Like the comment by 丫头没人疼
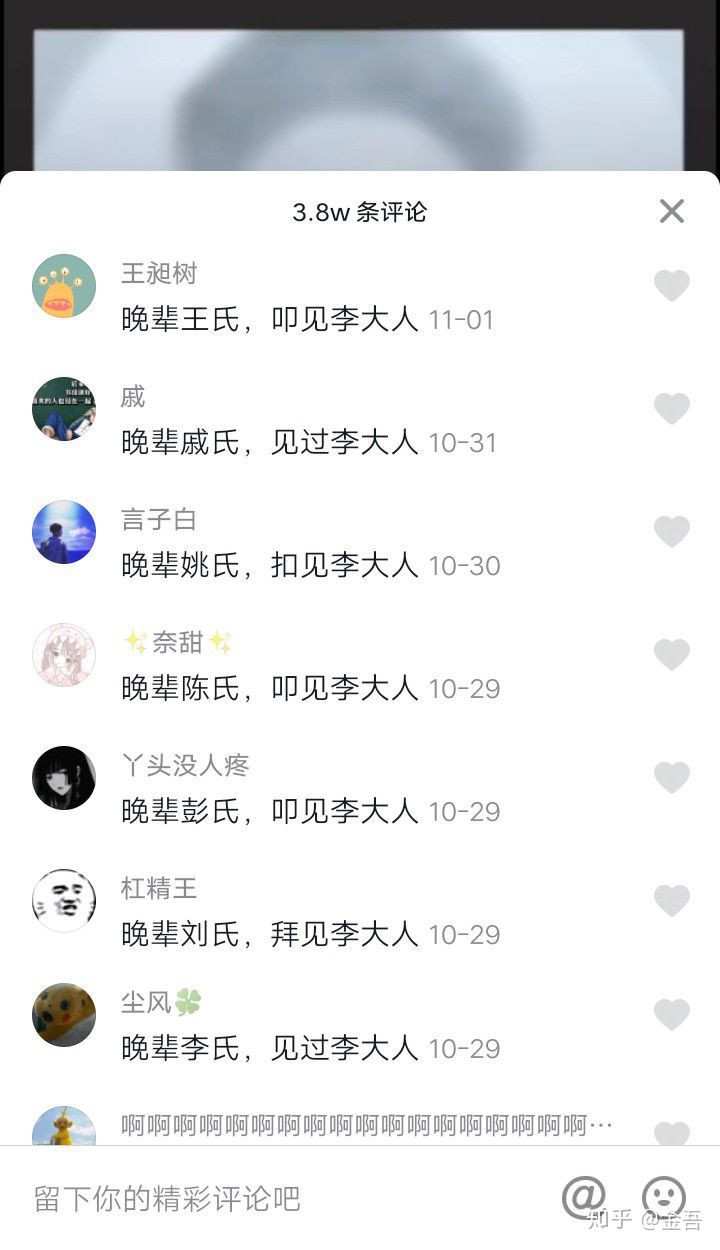The width and height of the screenshot is (720, 1250). pos(672,778)
